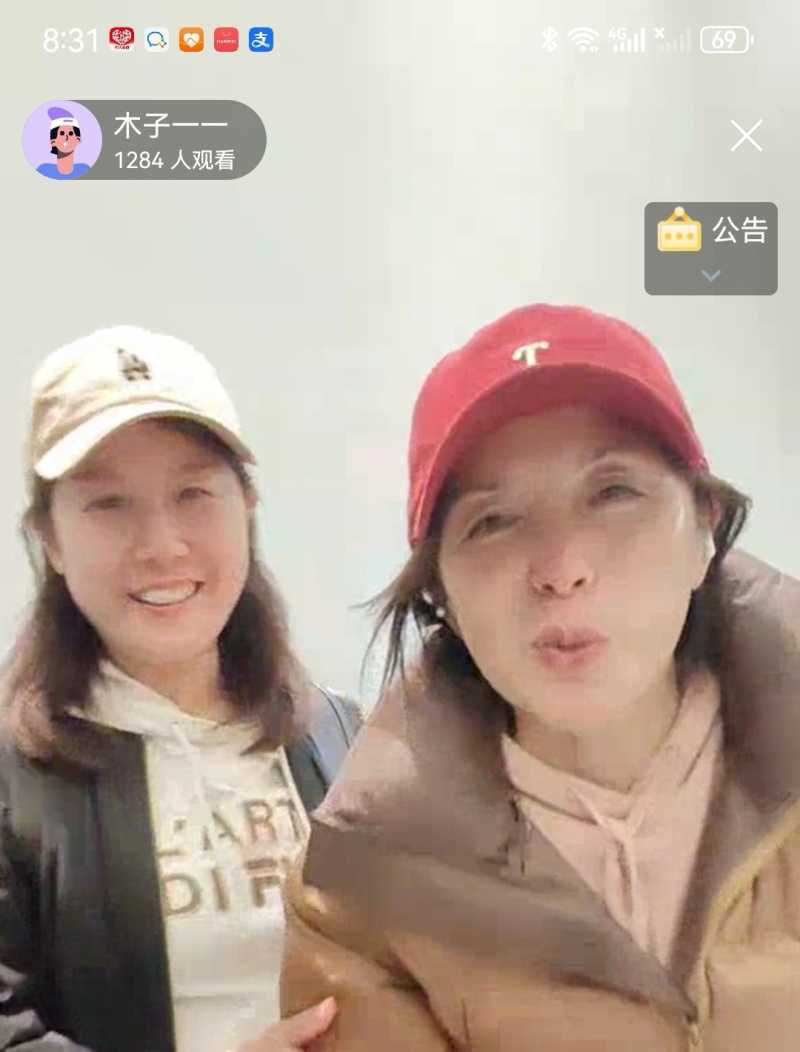800x1052 pixels.
Task: Close the live stream
Action: pos(746,136)
